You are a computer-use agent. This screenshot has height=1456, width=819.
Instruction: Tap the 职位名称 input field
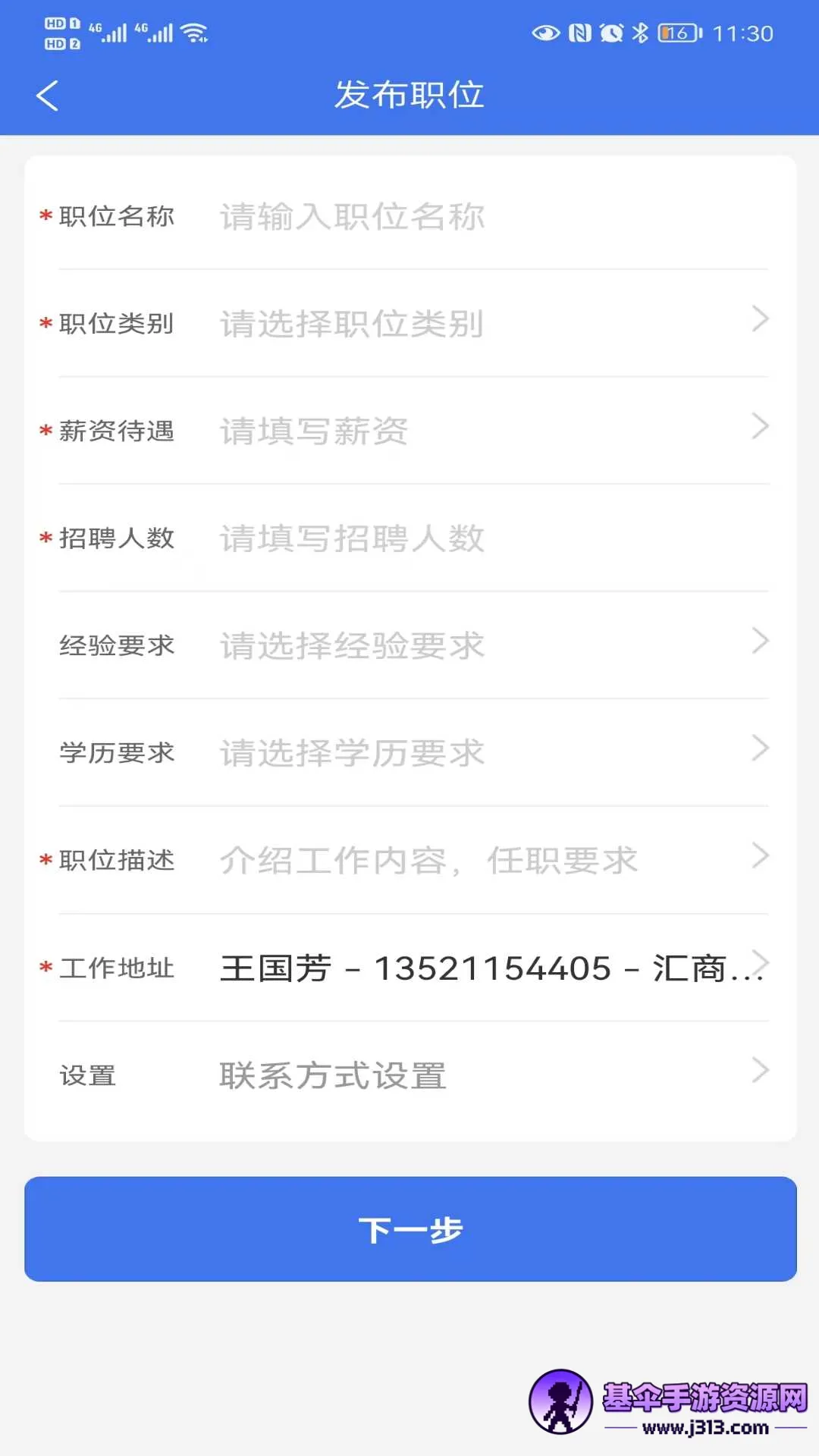[x=485, y=217]
